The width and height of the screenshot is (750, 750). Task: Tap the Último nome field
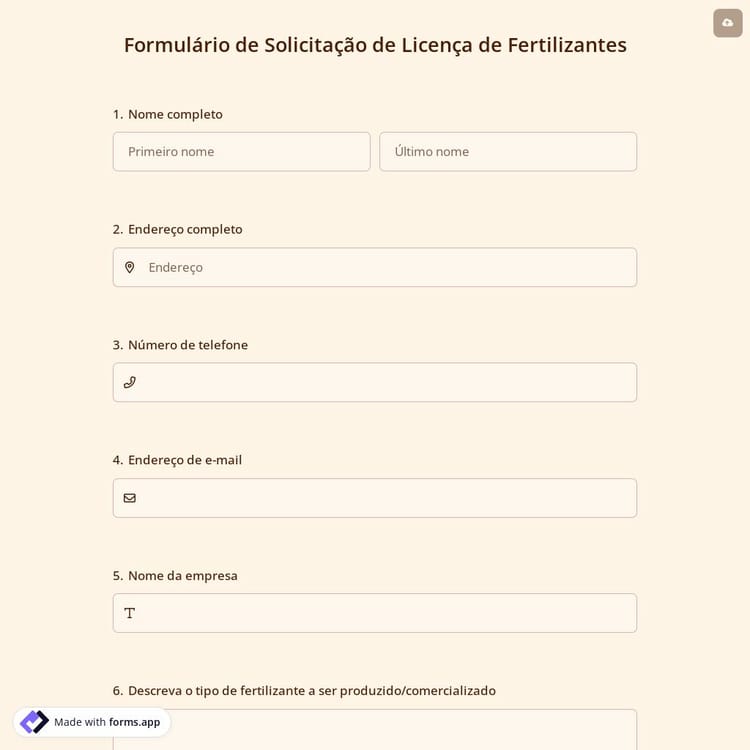[x=507, y=152]
